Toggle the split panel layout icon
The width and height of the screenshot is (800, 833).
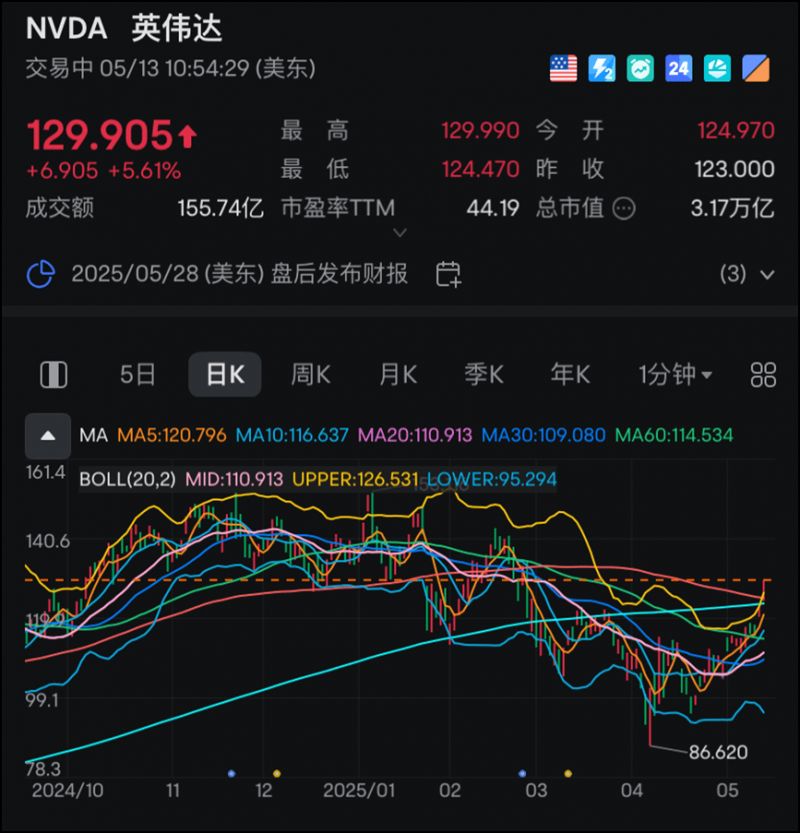tap(53, 375)
